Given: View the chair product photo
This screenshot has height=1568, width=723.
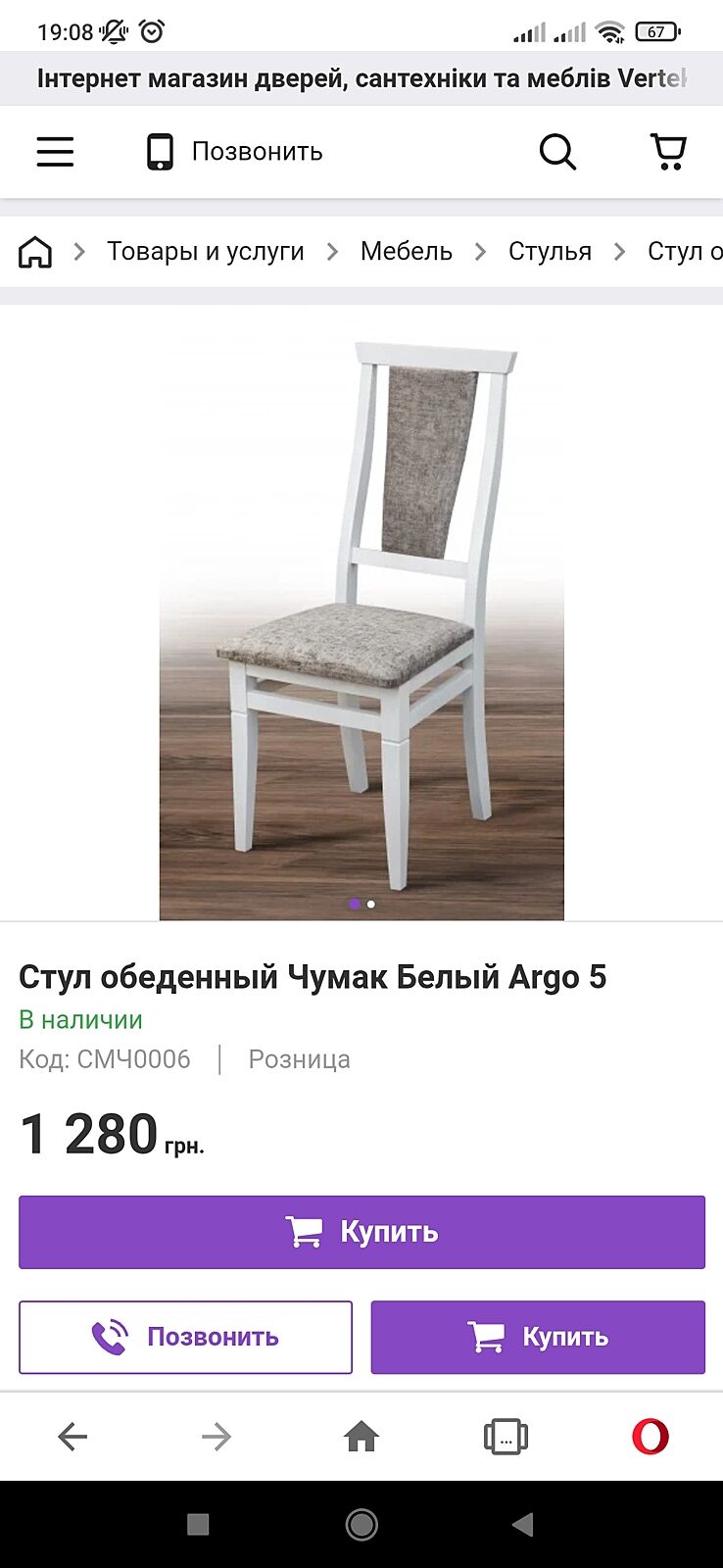Looking at the screenshot, I should [361, 617].
